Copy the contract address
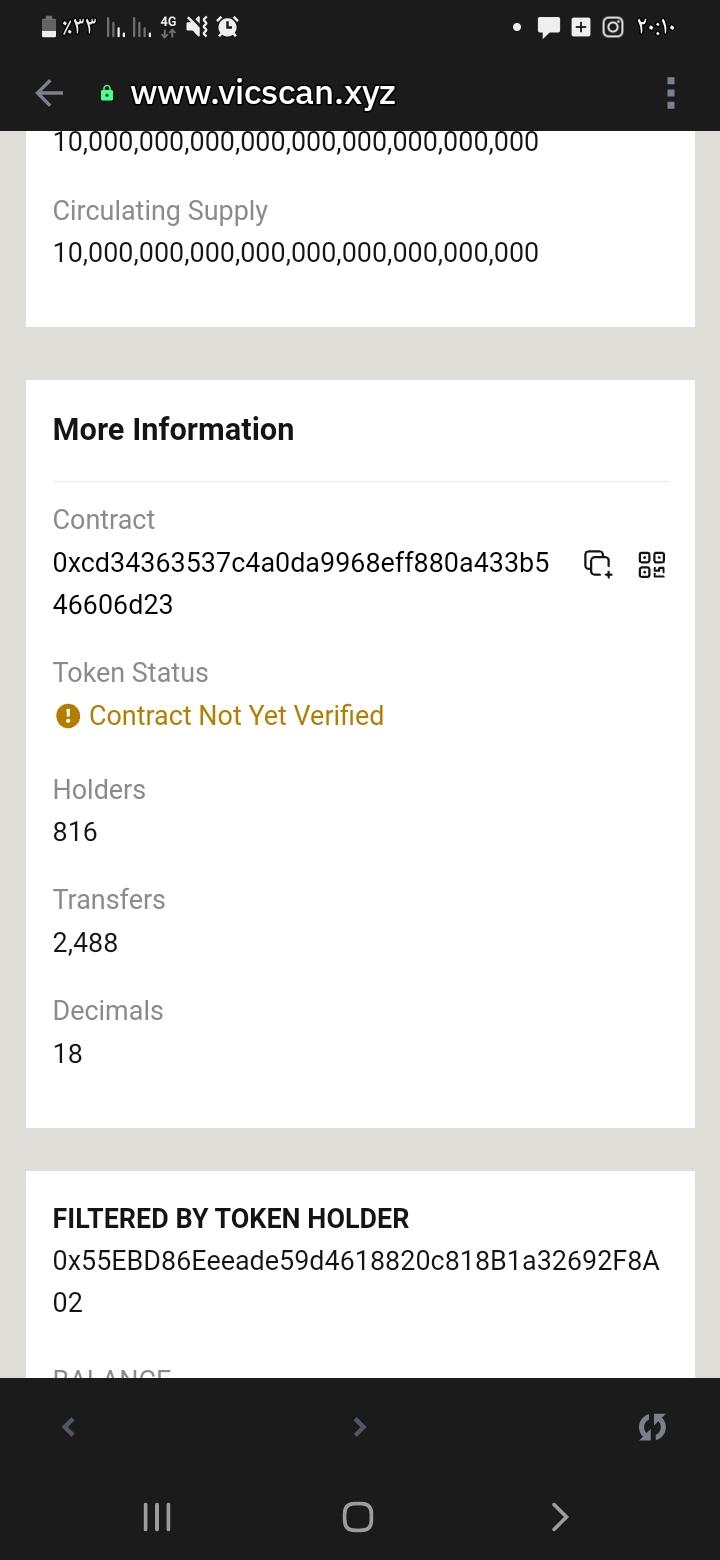Viewport: 720px width, 1560px height. [x=597, y=564]
